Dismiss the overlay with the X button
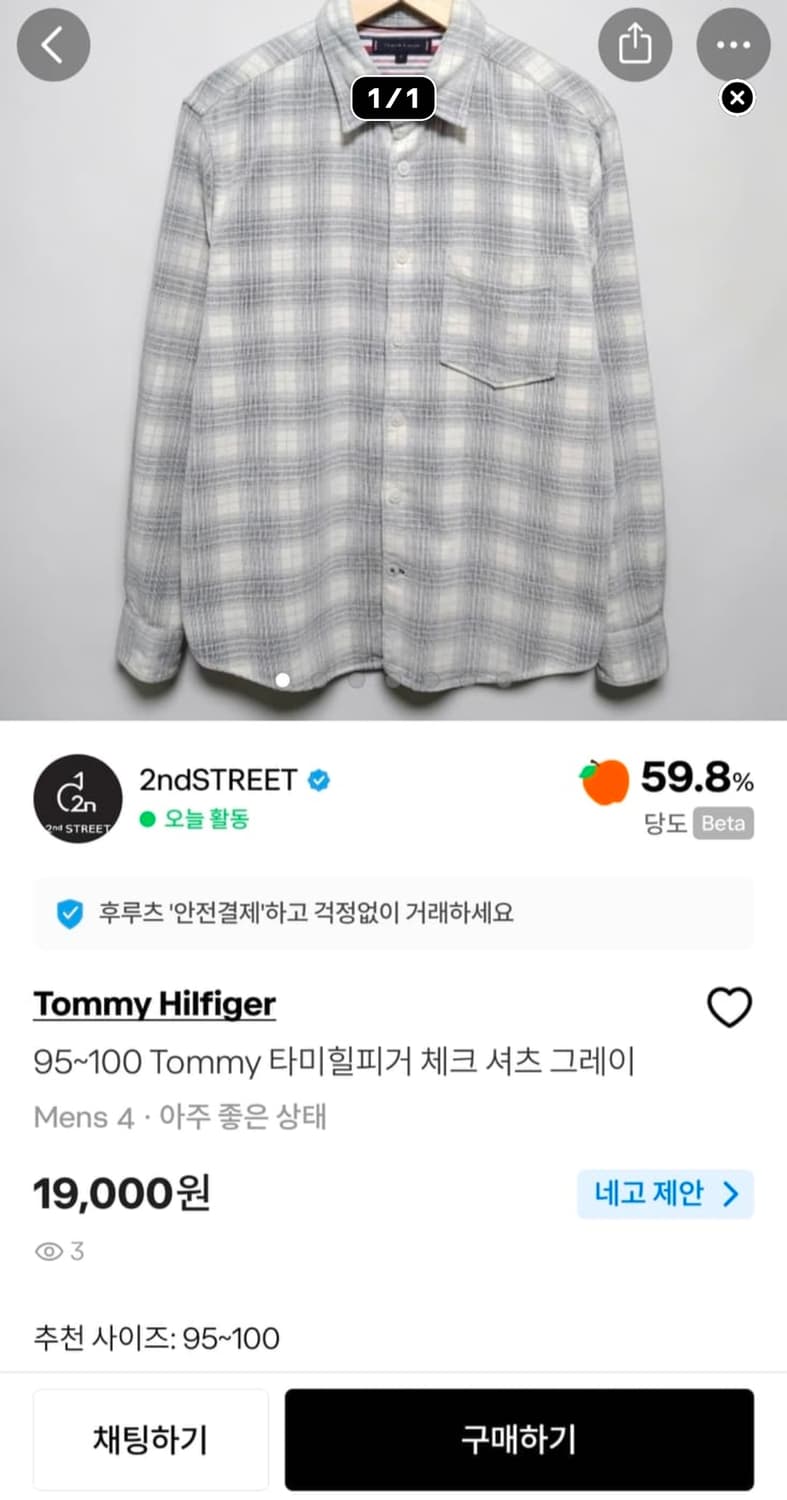The width and height of the screenshot is (787, 1500). click(x=737, y=97)
